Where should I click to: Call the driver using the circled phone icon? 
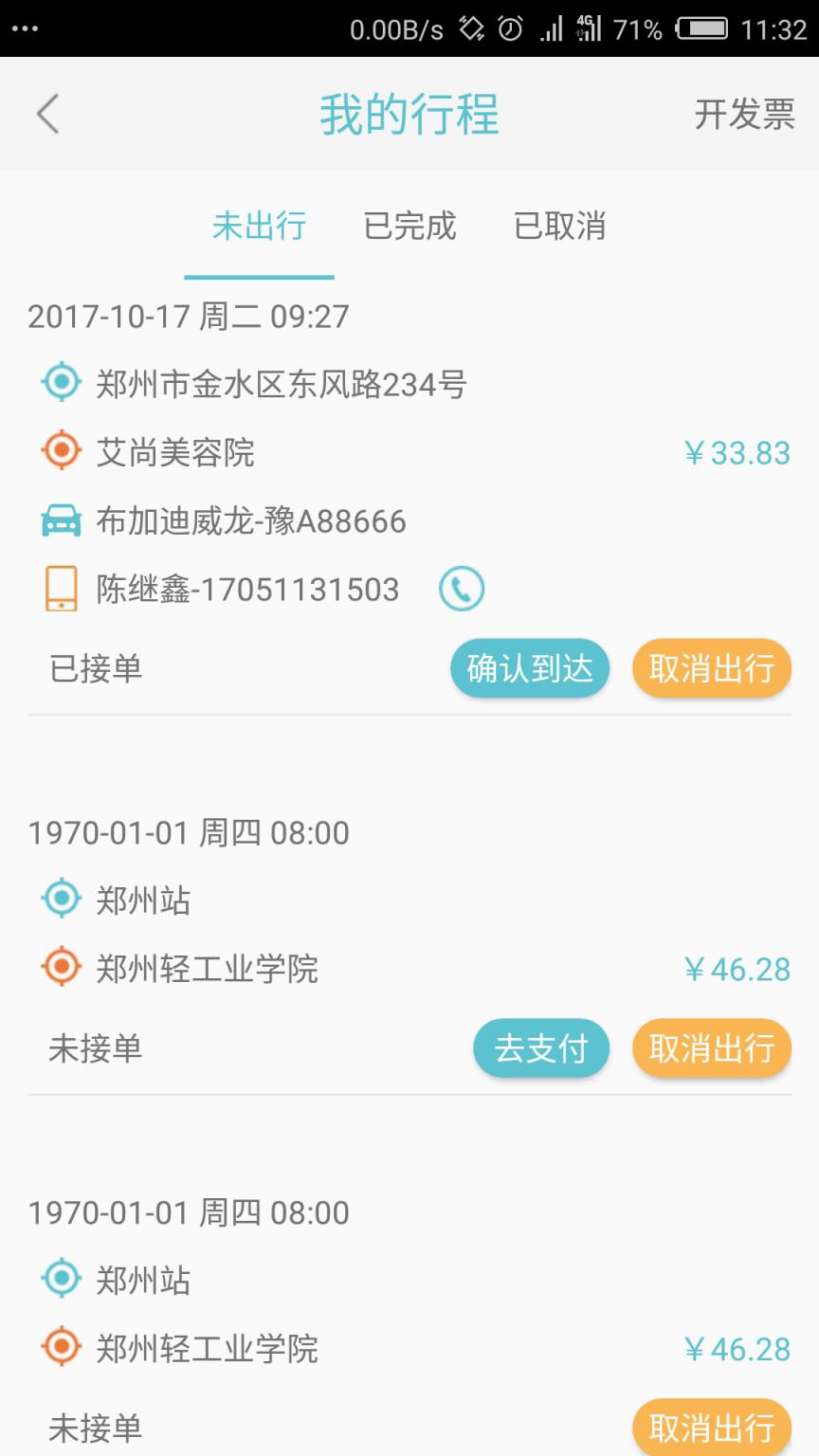[x=462, y=588]
